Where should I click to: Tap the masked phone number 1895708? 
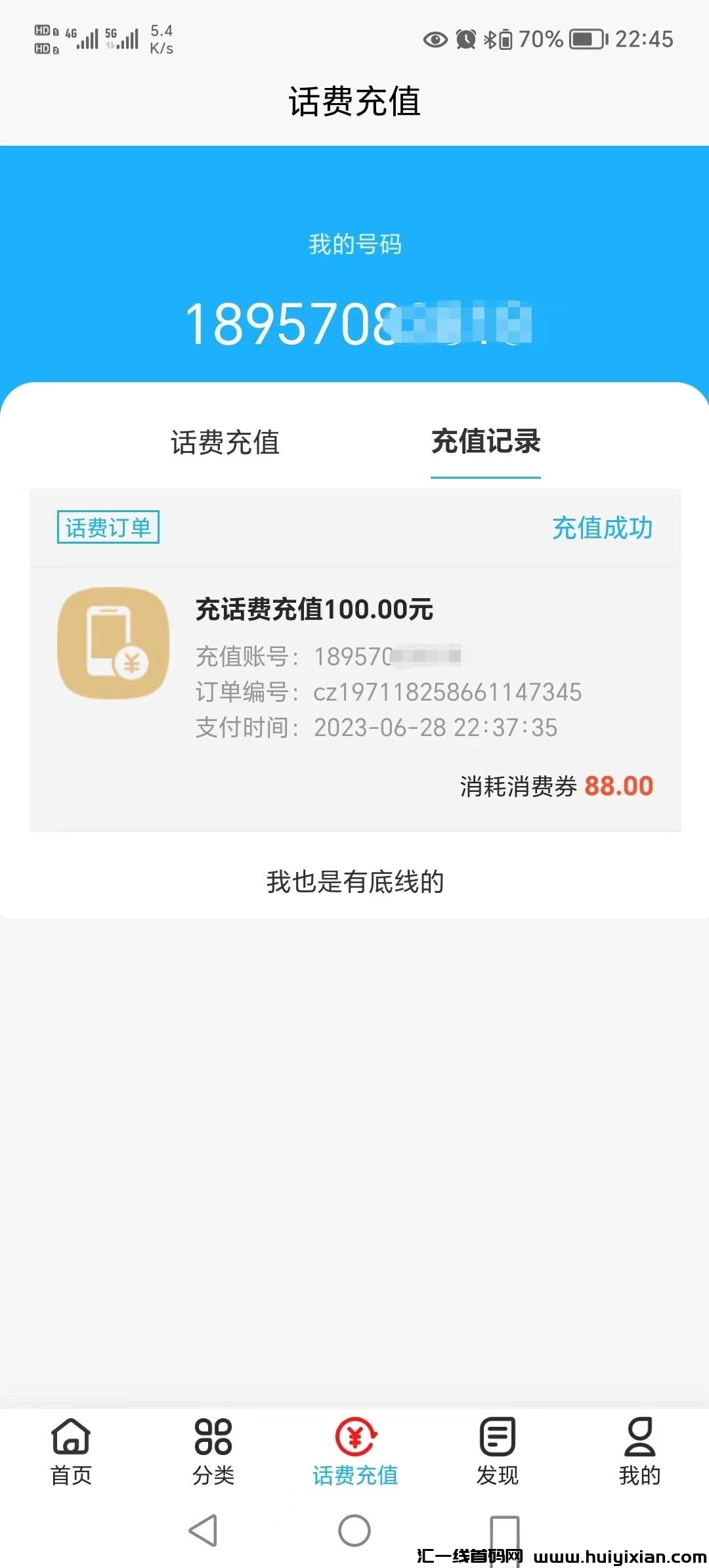(x=354, y=322)
